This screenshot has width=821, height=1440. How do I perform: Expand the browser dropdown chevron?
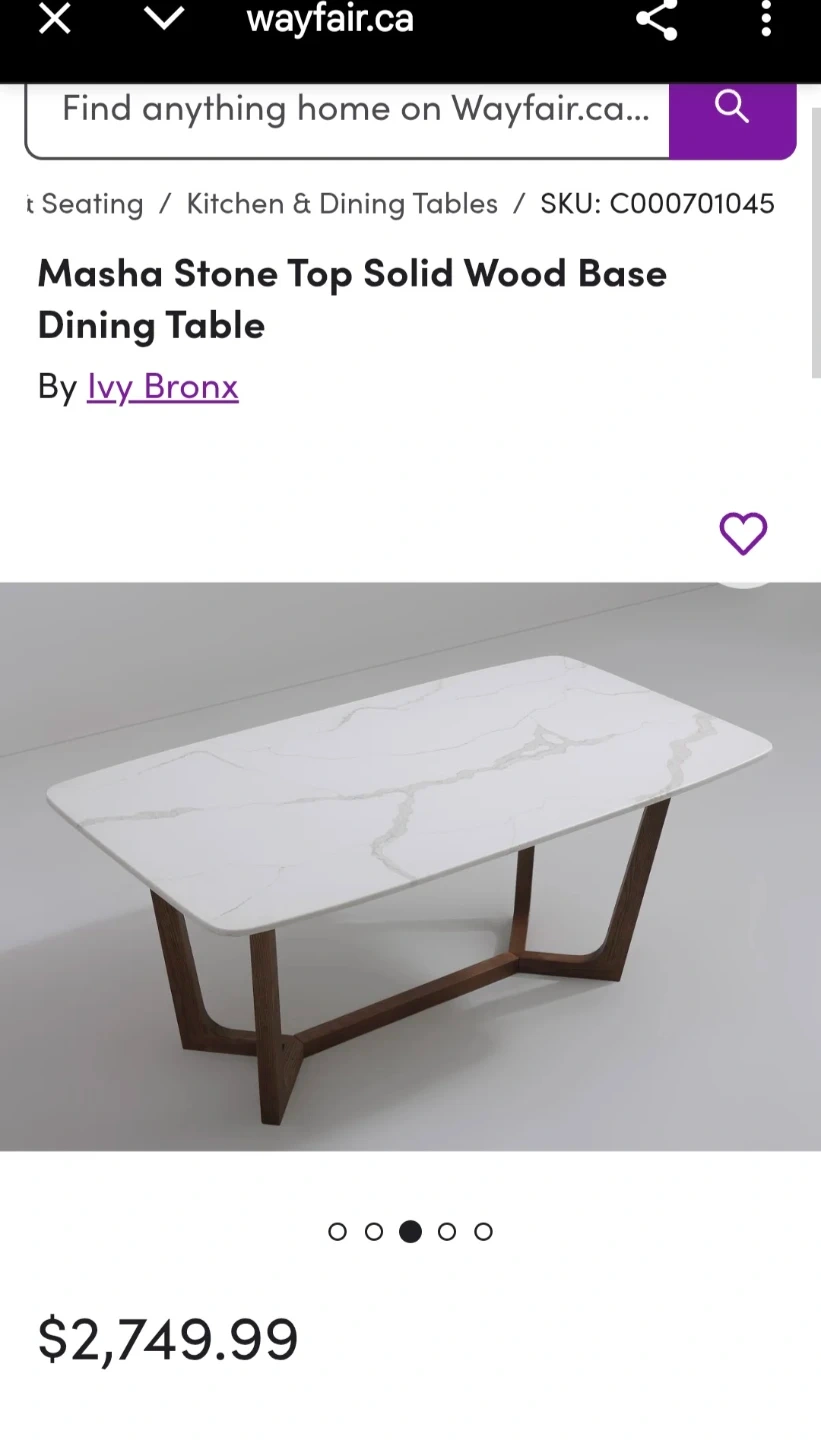(x=164, y=18)
